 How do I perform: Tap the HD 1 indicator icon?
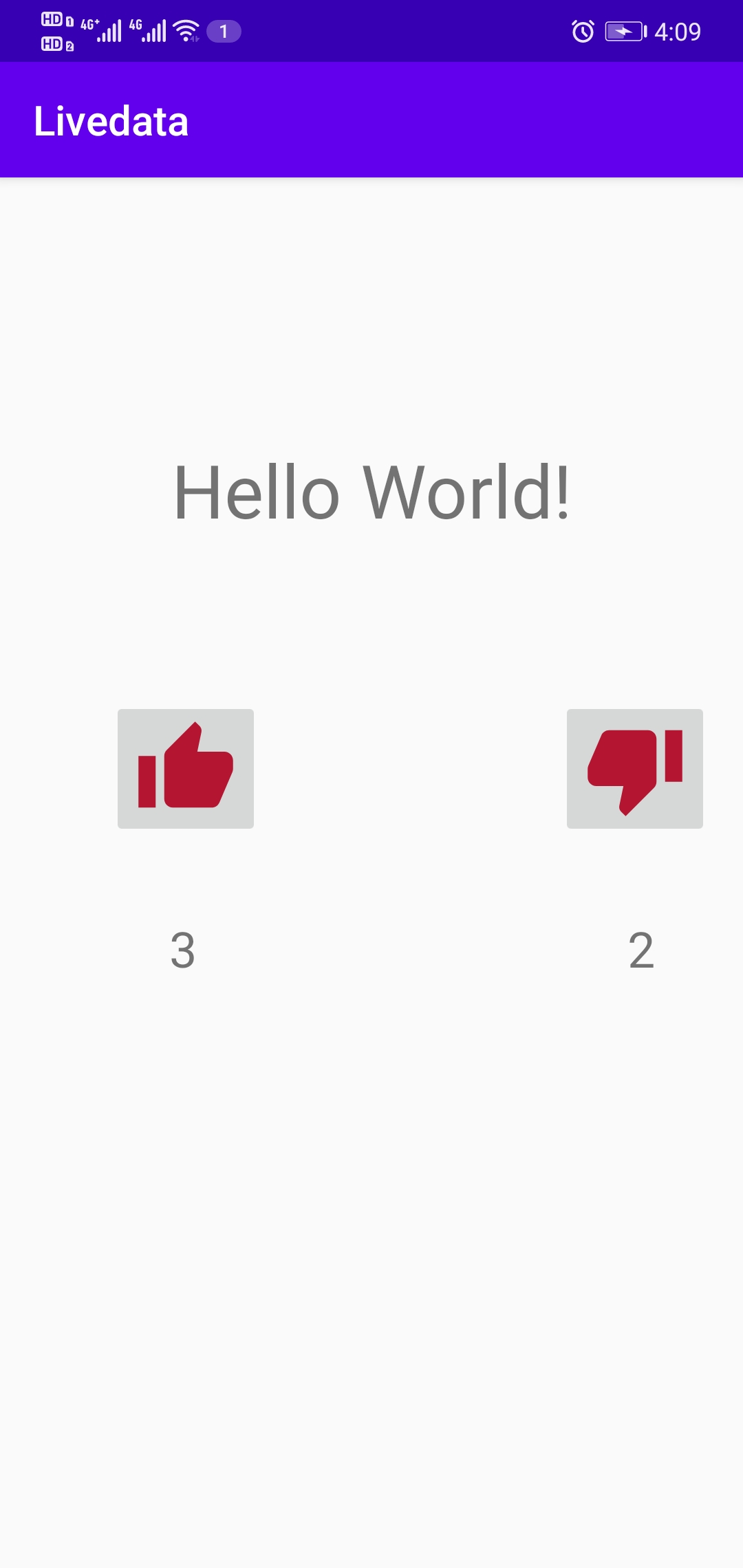(55, 19)
